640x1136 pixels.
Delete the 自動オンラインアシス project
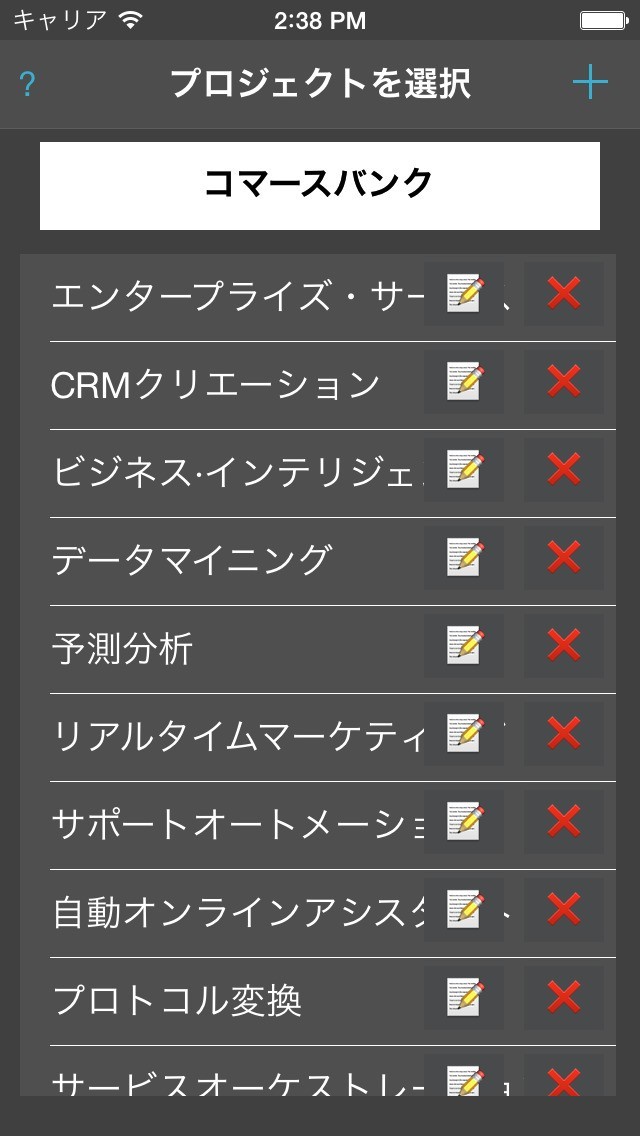(x=564, y=909)
